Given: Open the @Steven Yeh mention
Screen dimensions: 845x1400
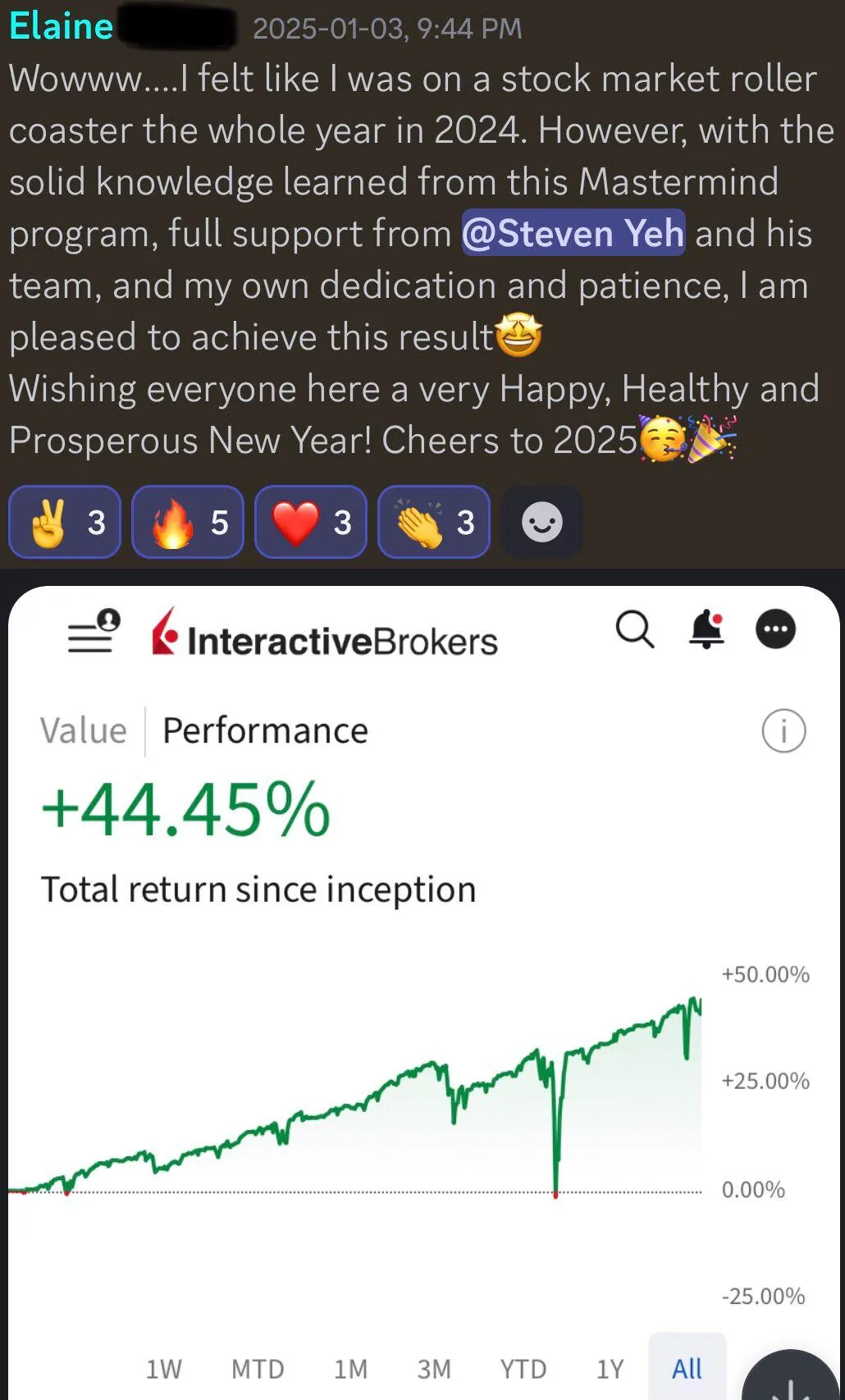Looking at the screenshot, I should tap(573, 233).
